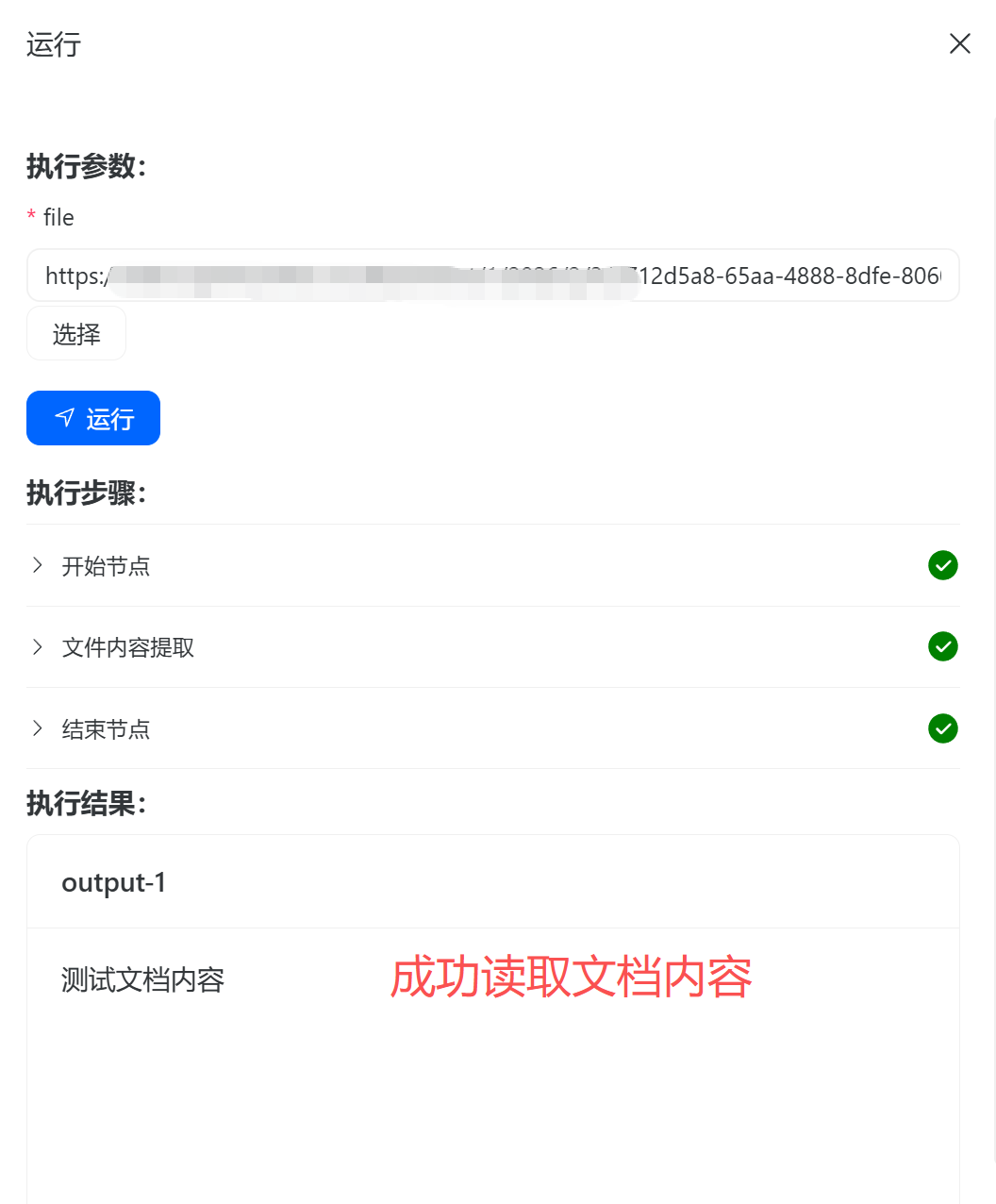The height and width of the screenshot is (1204, 996).
Task: Tap the 选择 button to choose a file
Action: click(x=76, y=334)
